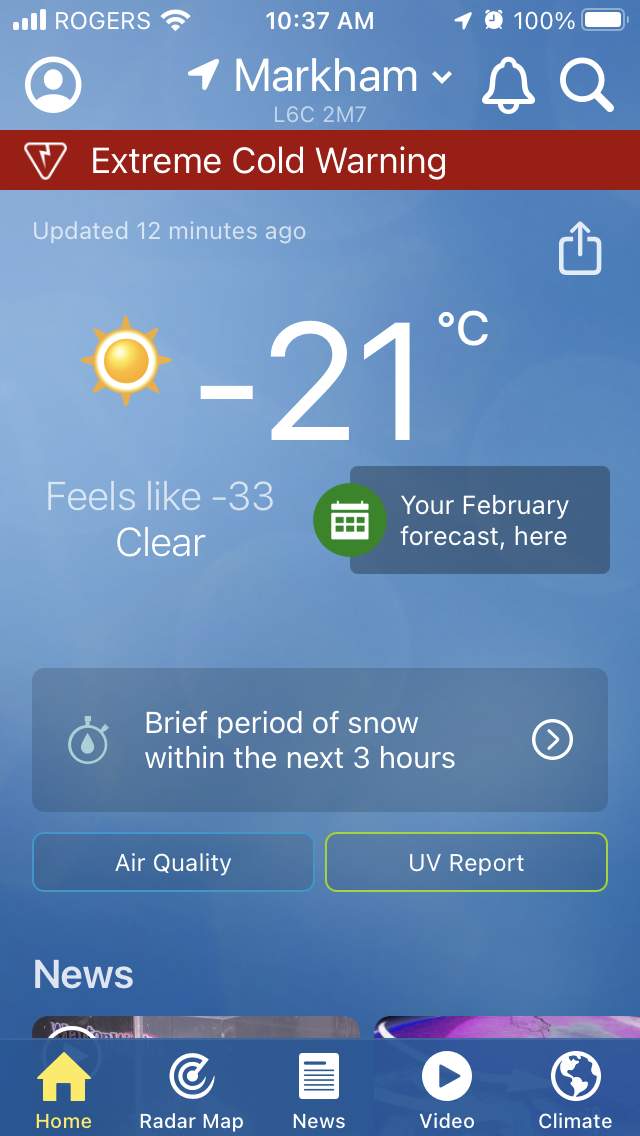Image resolution: width=640 pixels, height=1136 pixels.
Task: Open the UV Report
Action: click(466, 862)
